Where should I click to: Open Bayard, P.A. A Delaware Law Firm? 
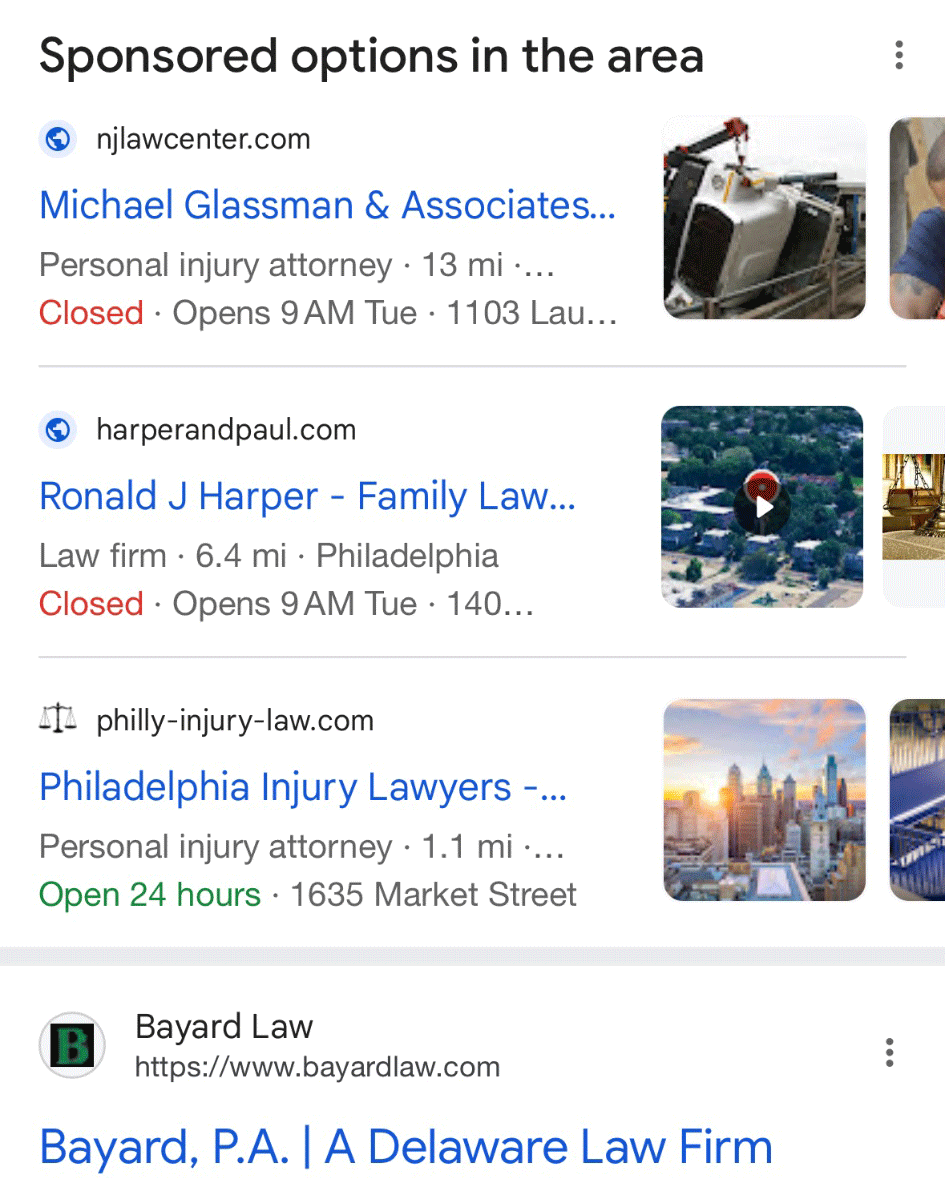pos(404,1147)
